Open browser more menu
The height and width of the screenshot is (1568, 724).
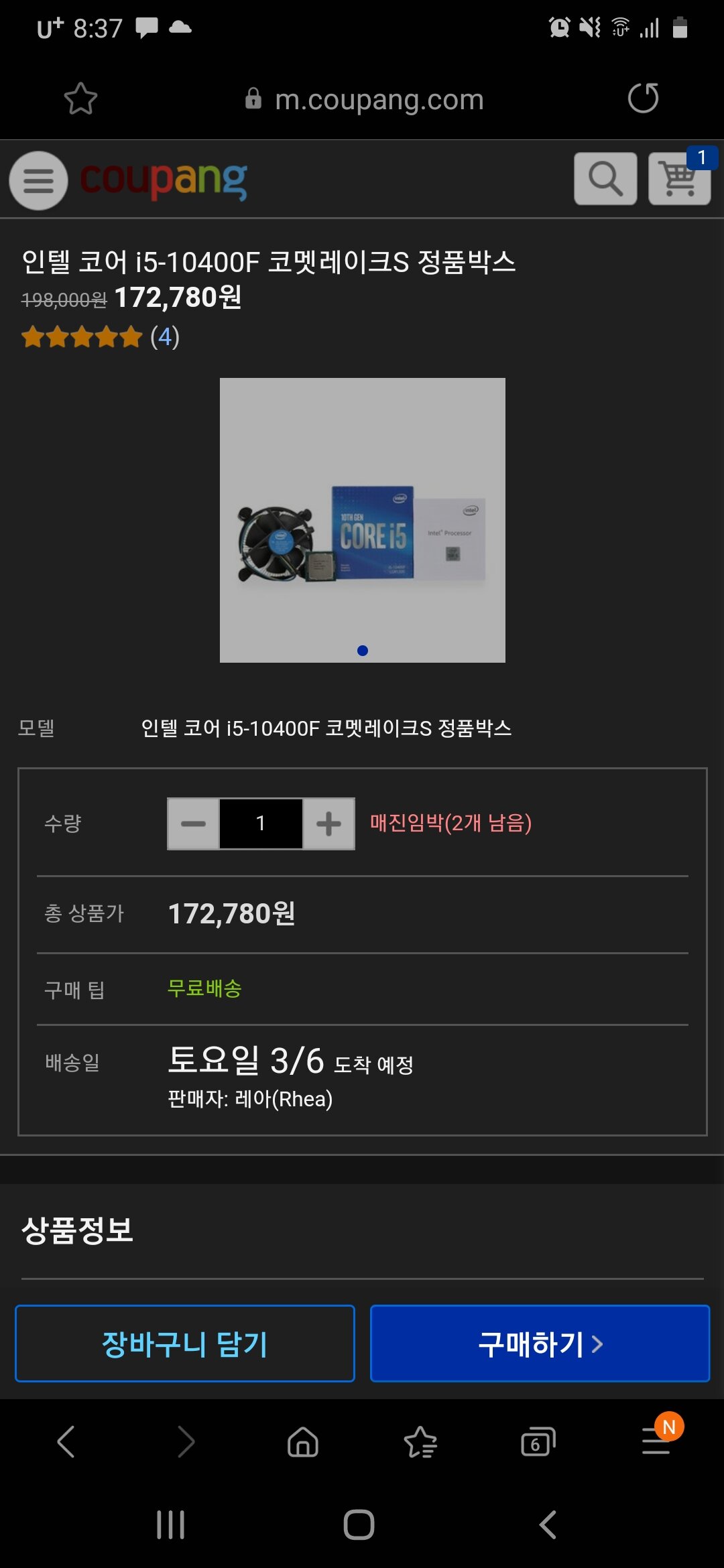656,1440
